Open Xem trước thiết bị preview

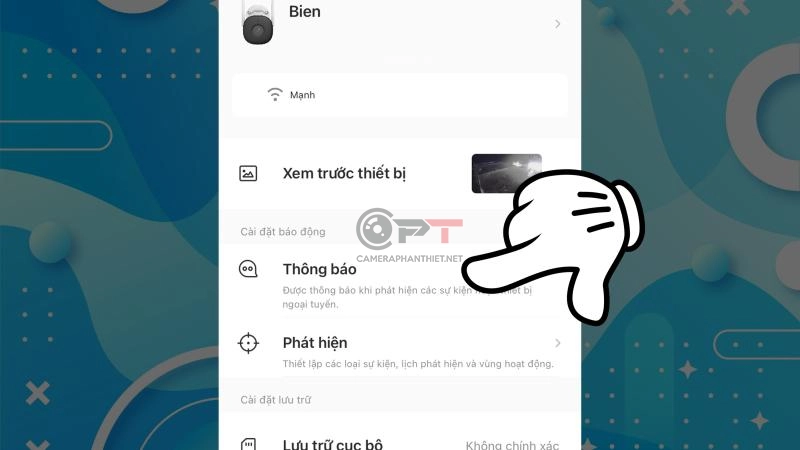344,173
